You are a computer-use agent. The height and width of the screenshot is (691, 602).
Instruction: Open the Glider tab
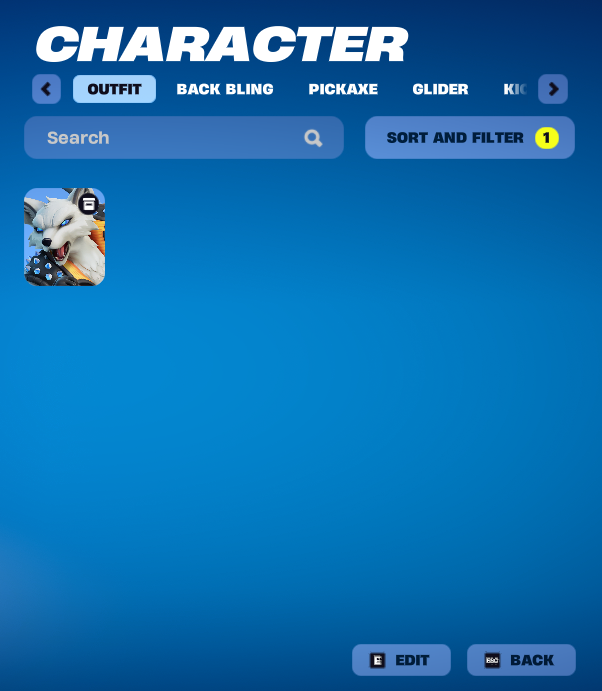[x=440, y=89]
